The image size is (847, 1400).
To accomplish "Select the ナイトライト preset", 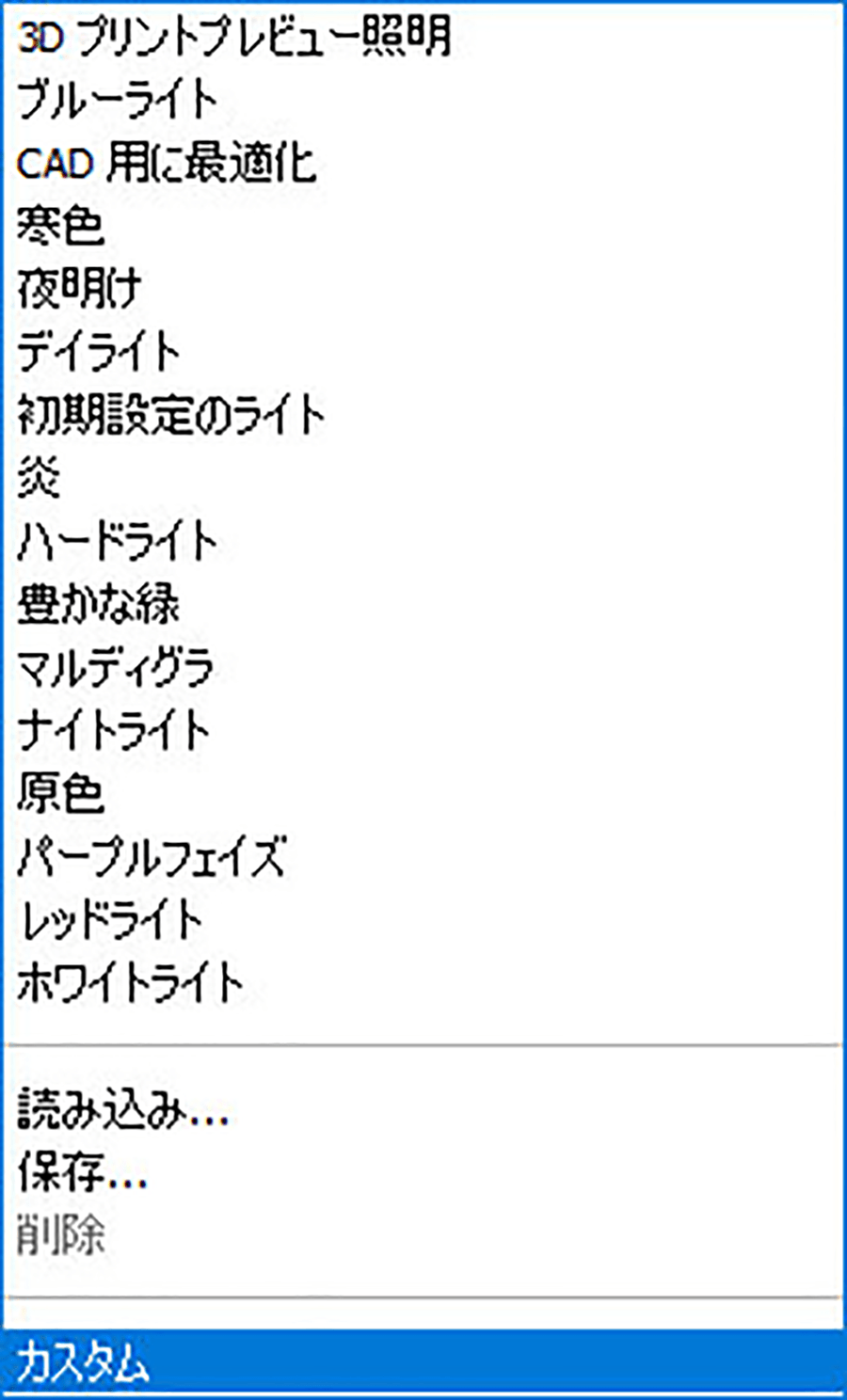I will pyautogui.click(x=113, y=731).
